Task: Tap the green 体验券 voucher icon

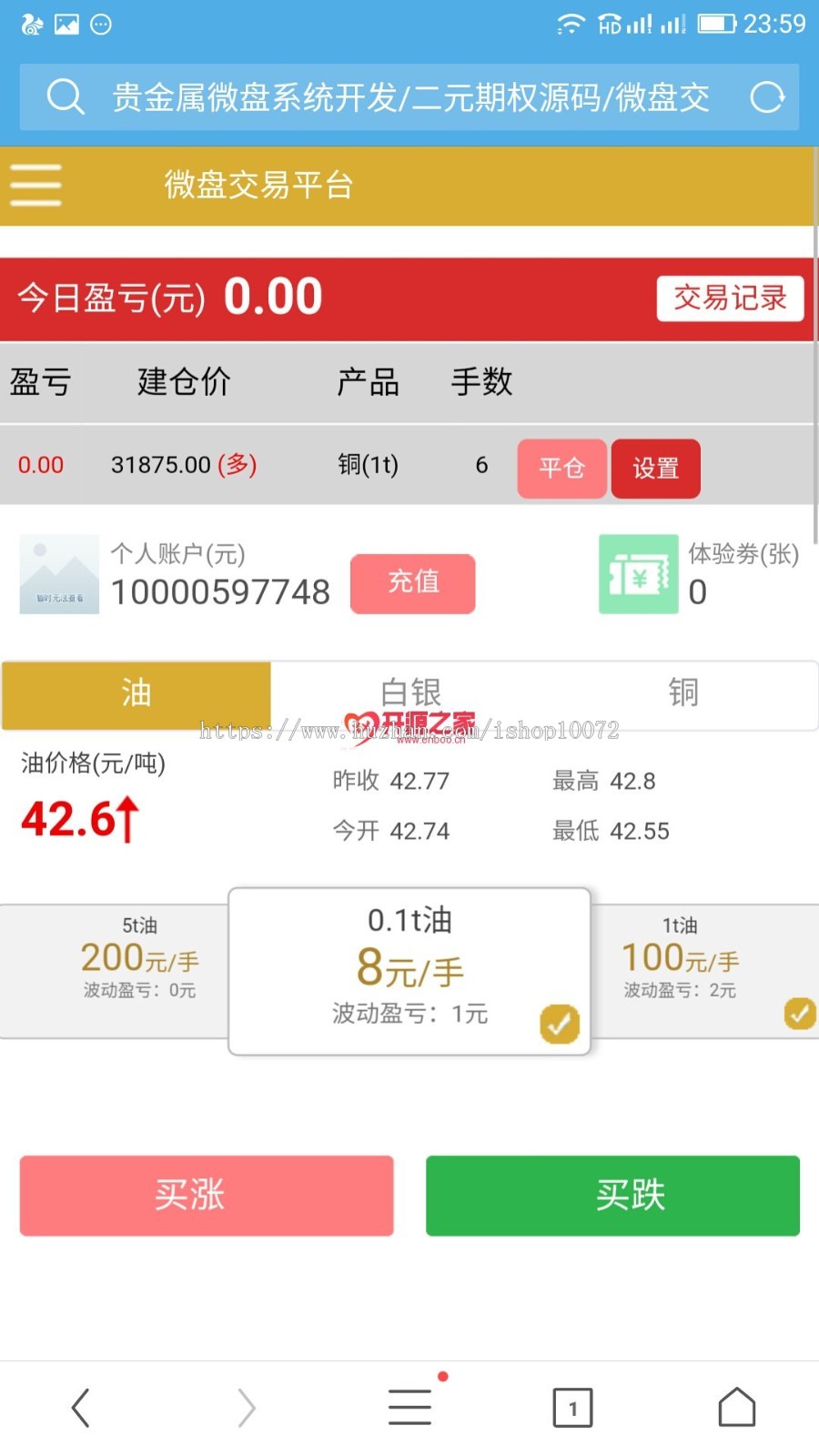Action: (x=638, y=573)
